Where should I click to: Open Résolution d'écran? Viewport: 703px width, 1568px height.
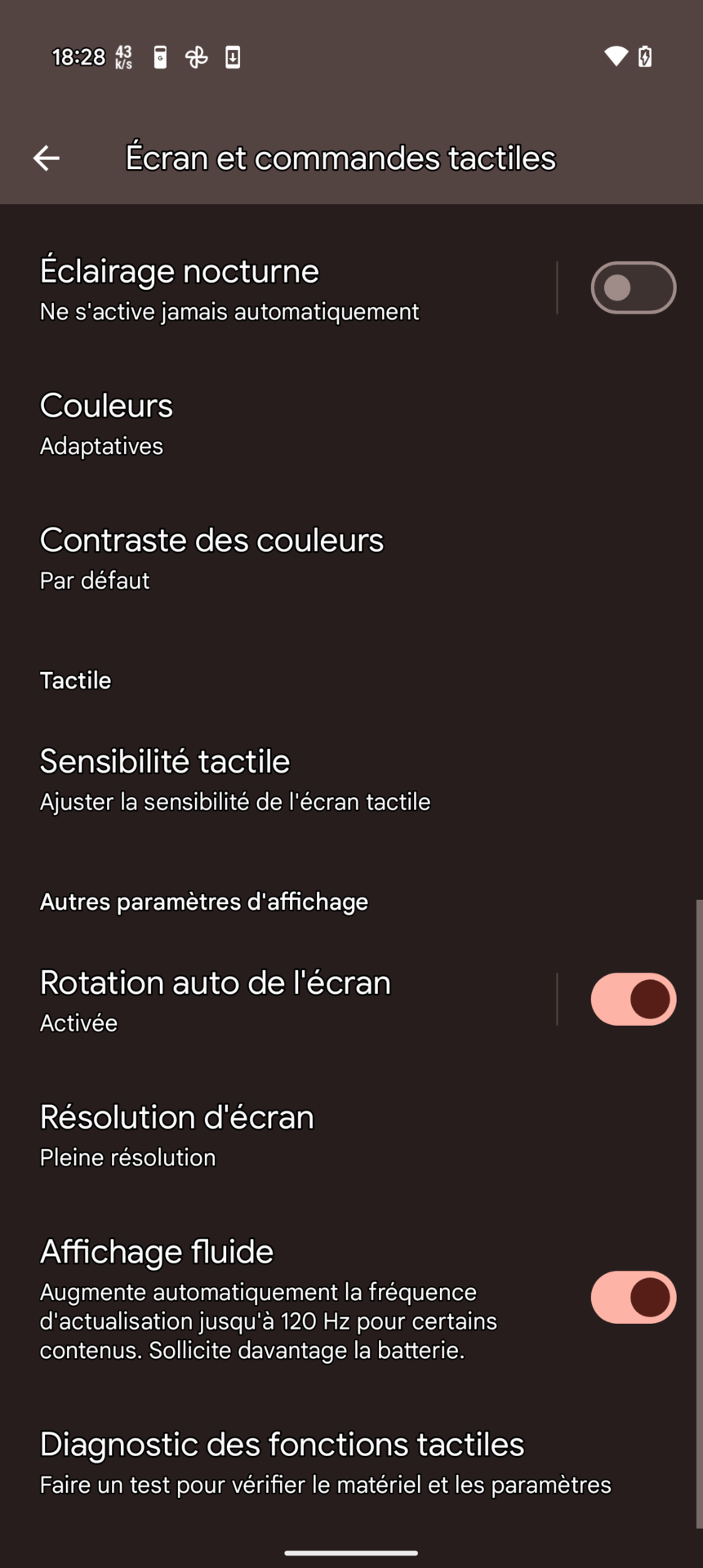[x=245, y=1135]
